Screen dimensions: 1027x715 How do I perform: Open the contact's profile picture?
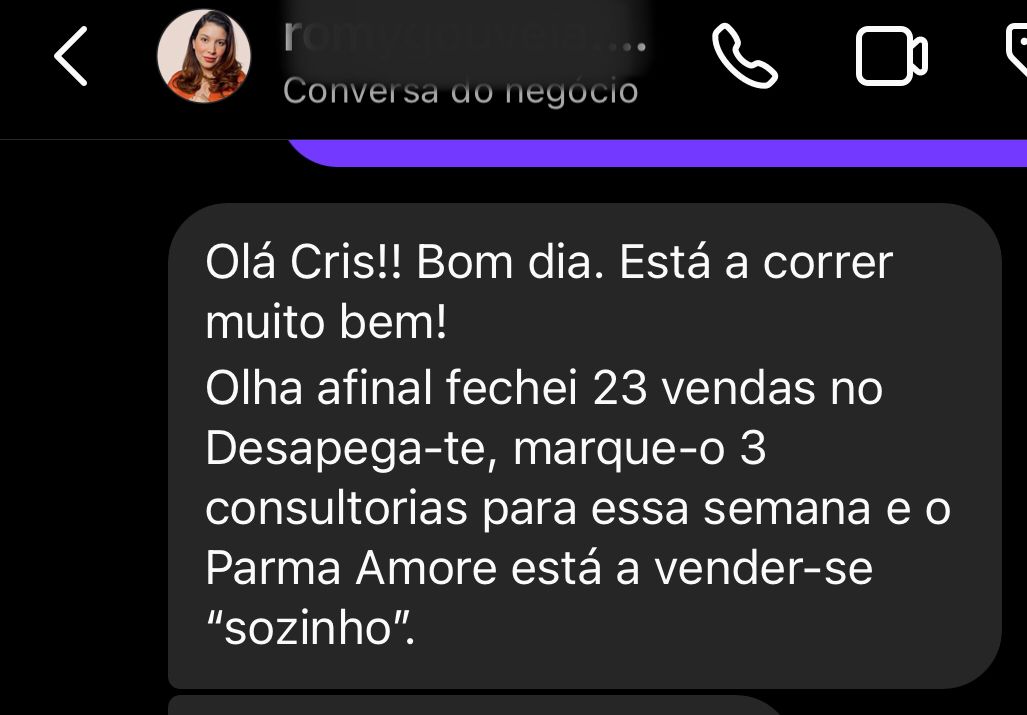tap(204, 56)
